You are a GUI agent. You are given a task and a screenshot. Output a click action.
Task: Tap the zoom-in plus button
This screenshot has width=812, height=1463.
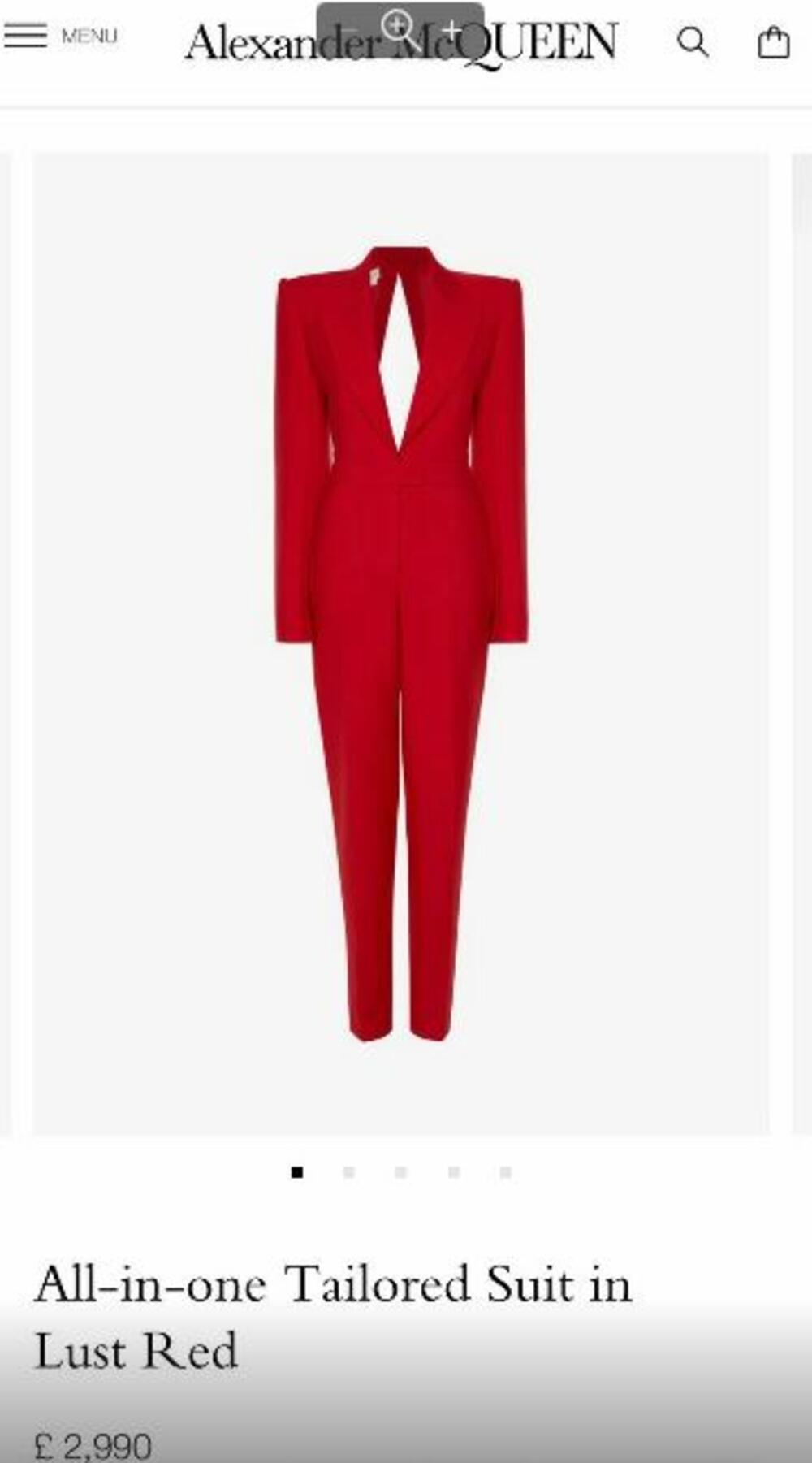tap(452, 29)
